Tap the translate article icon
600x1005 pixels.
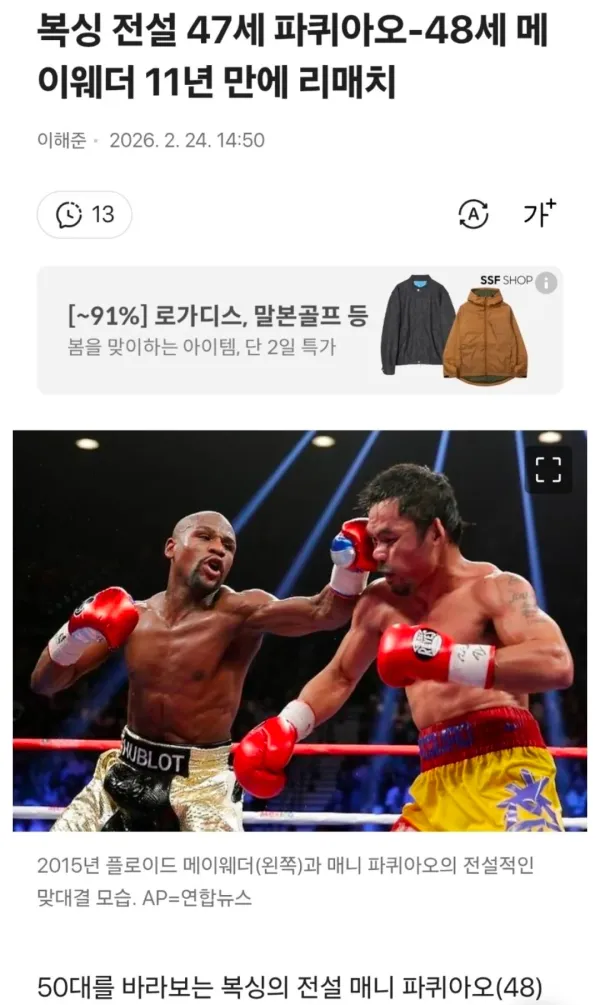(473, 214)
